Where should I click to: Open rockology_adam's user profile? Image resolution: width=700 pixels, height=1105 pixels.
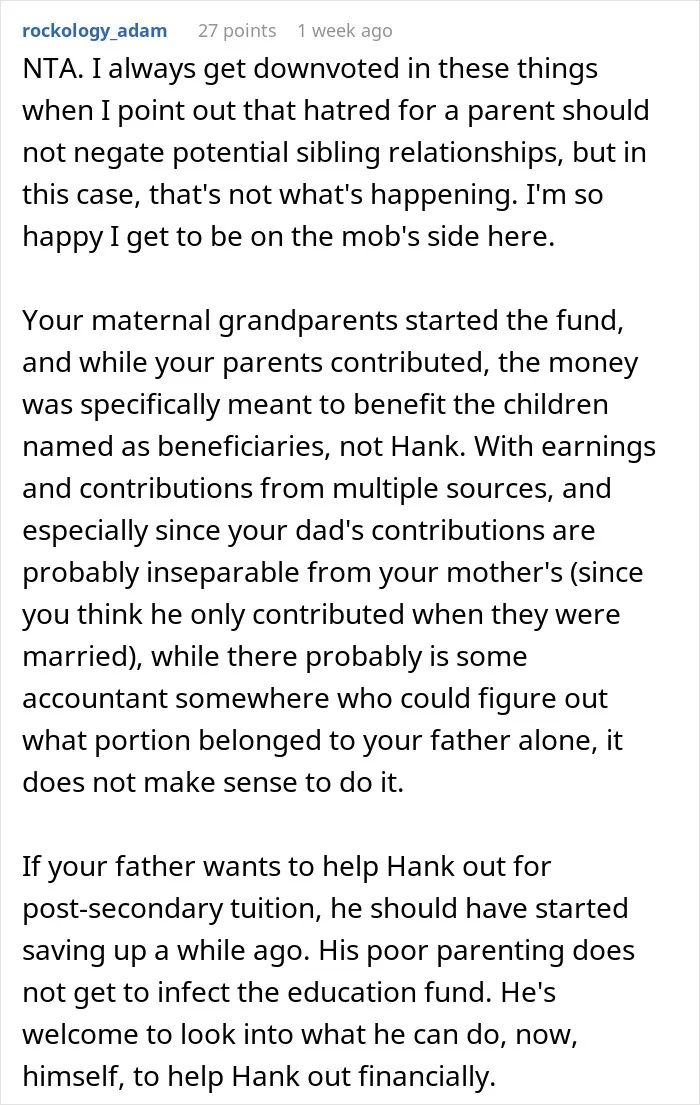(x=94, y=31)
